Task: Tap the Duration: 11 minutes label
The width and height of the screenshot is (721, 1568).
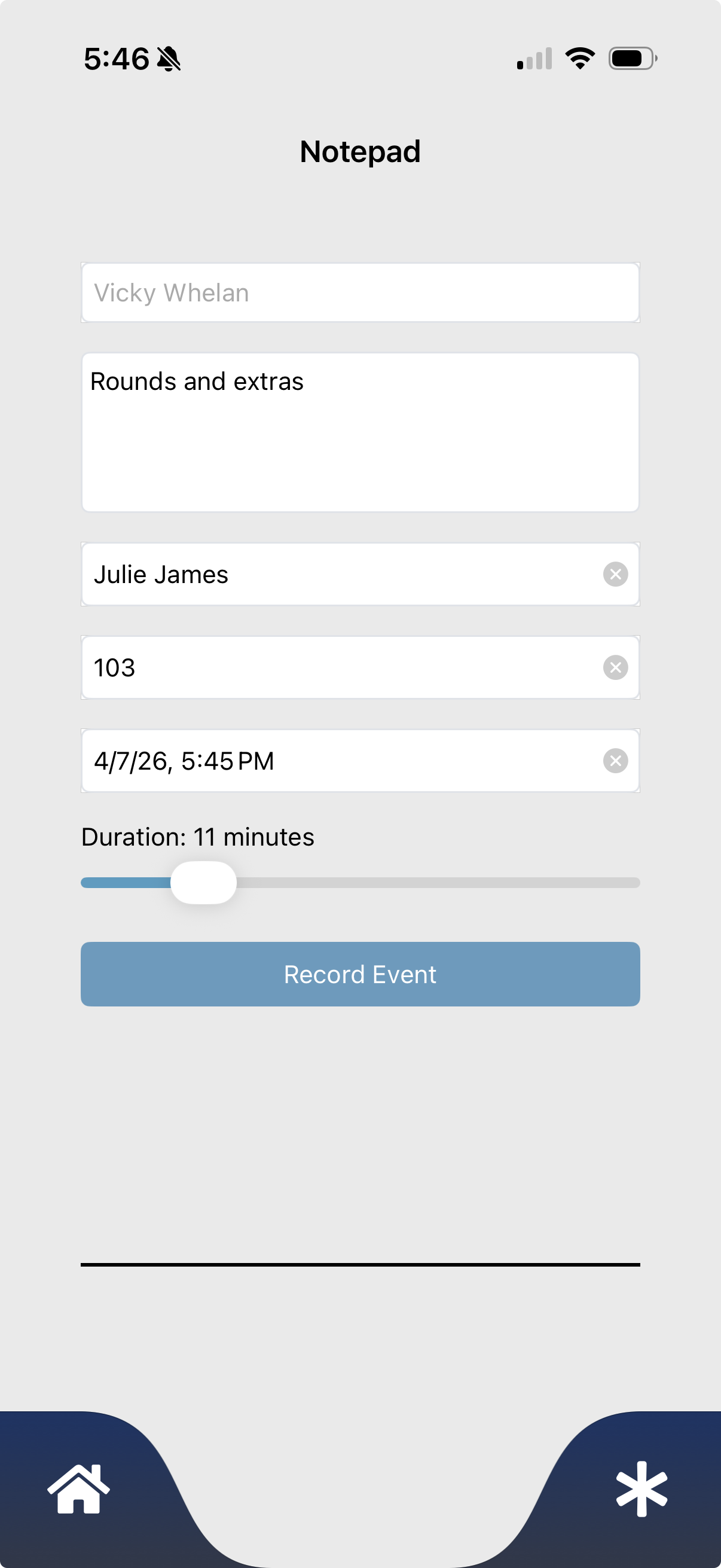Action: point(197,837)
